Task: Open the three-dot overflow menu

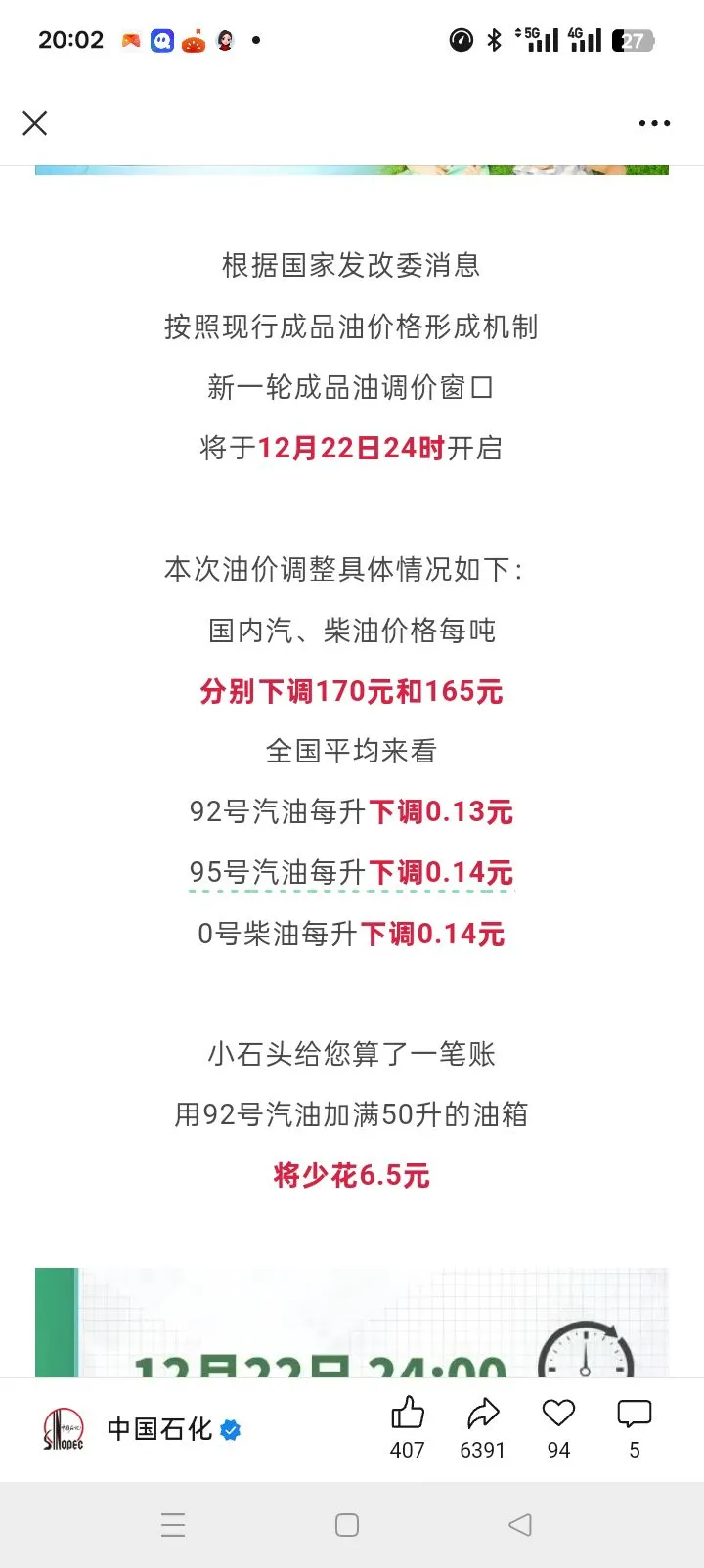Action: tap(654, 123)
